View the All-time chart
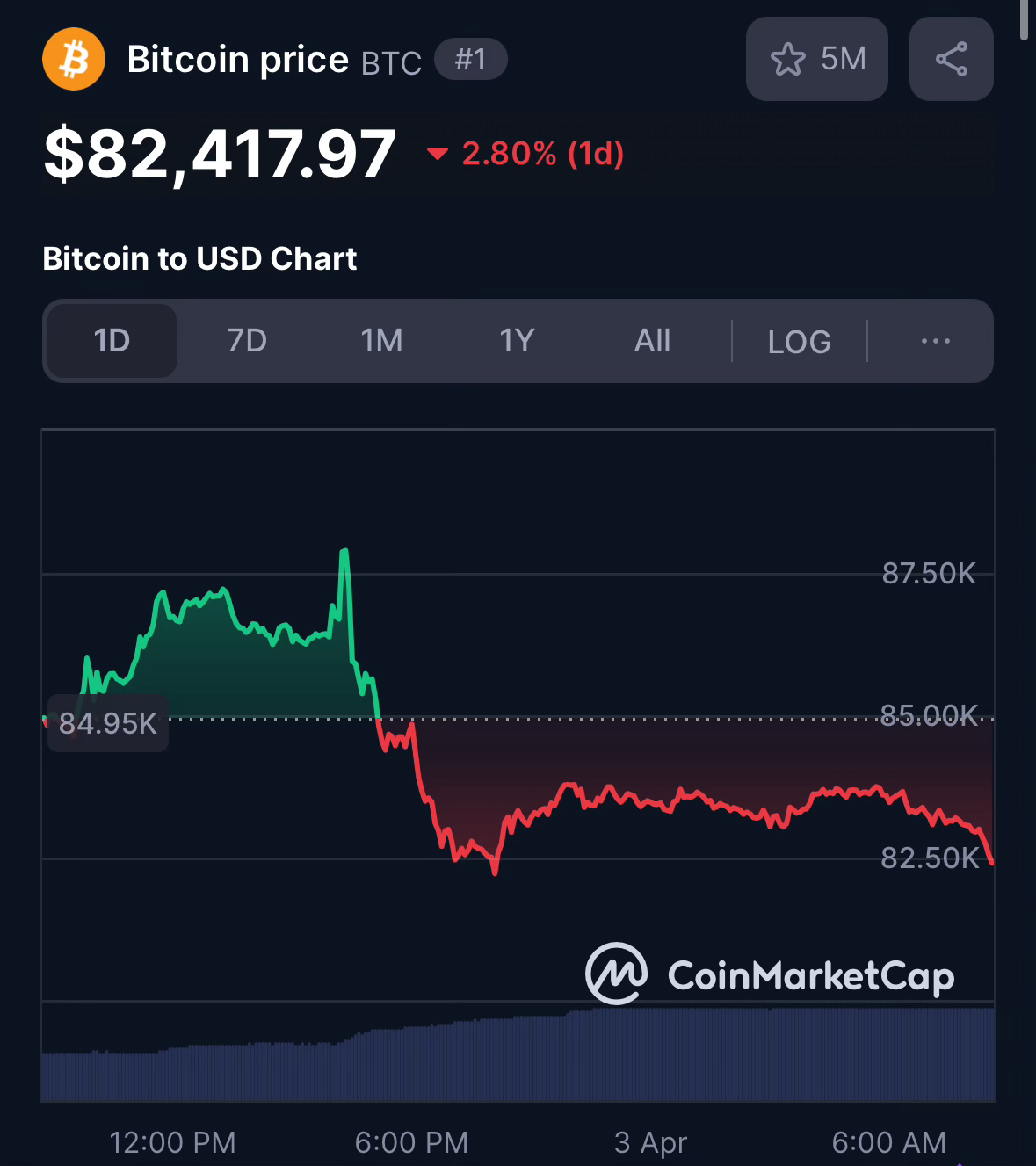Screen dimensions: 1036x1166 pos(652,341)
